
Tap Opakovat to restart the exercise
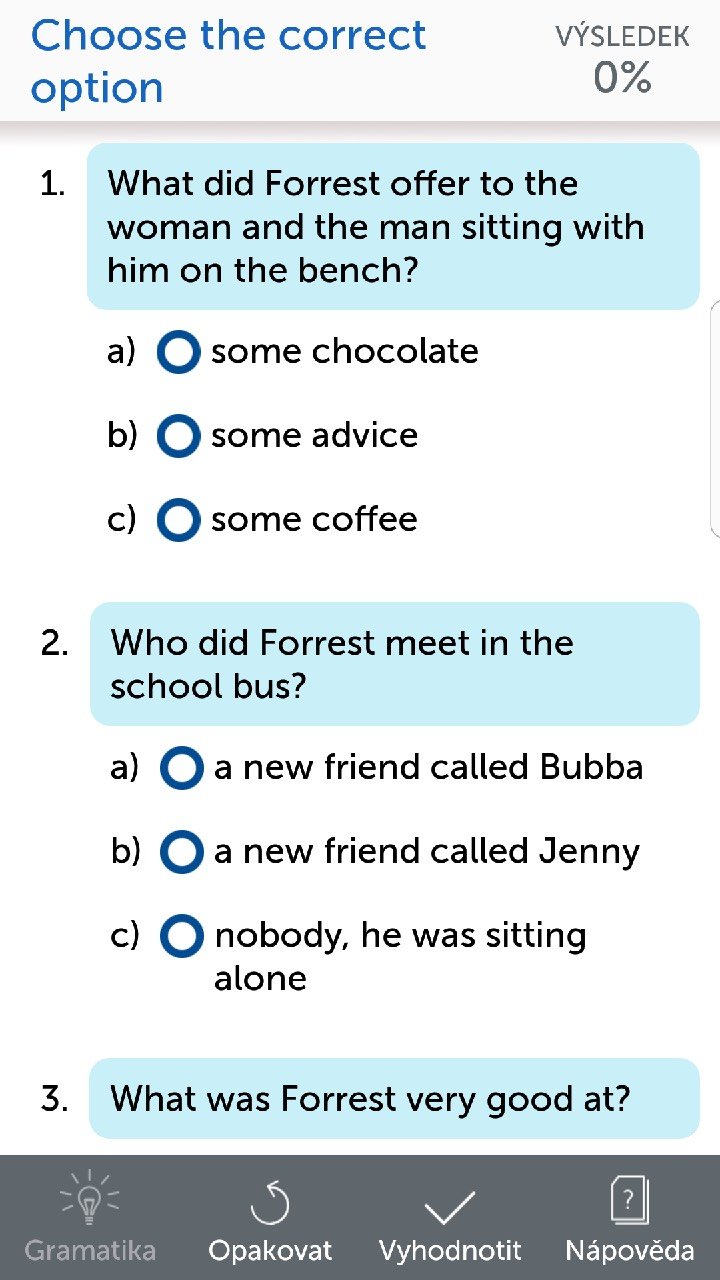pyautogui.click(x=270, y=1218)
